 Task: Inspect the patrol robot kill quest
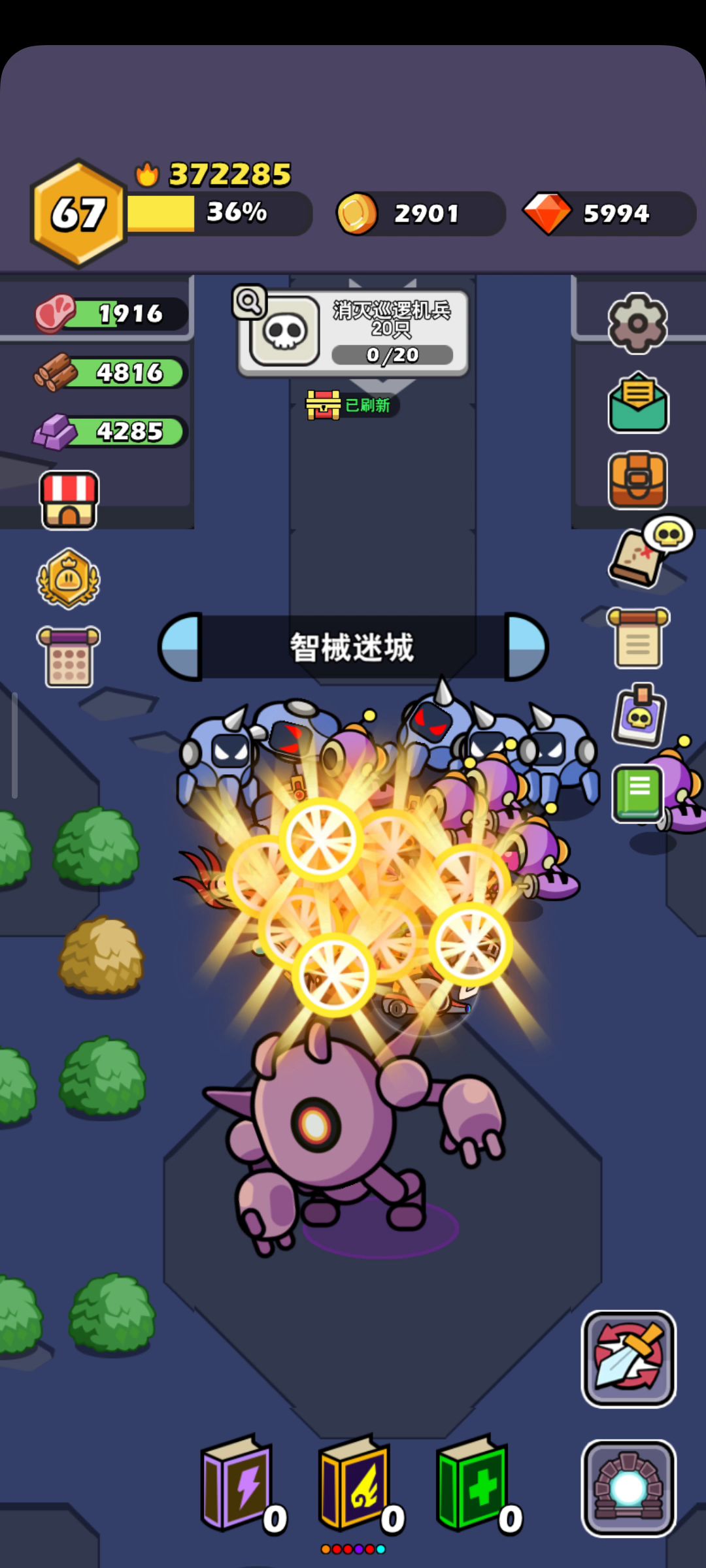353,333
